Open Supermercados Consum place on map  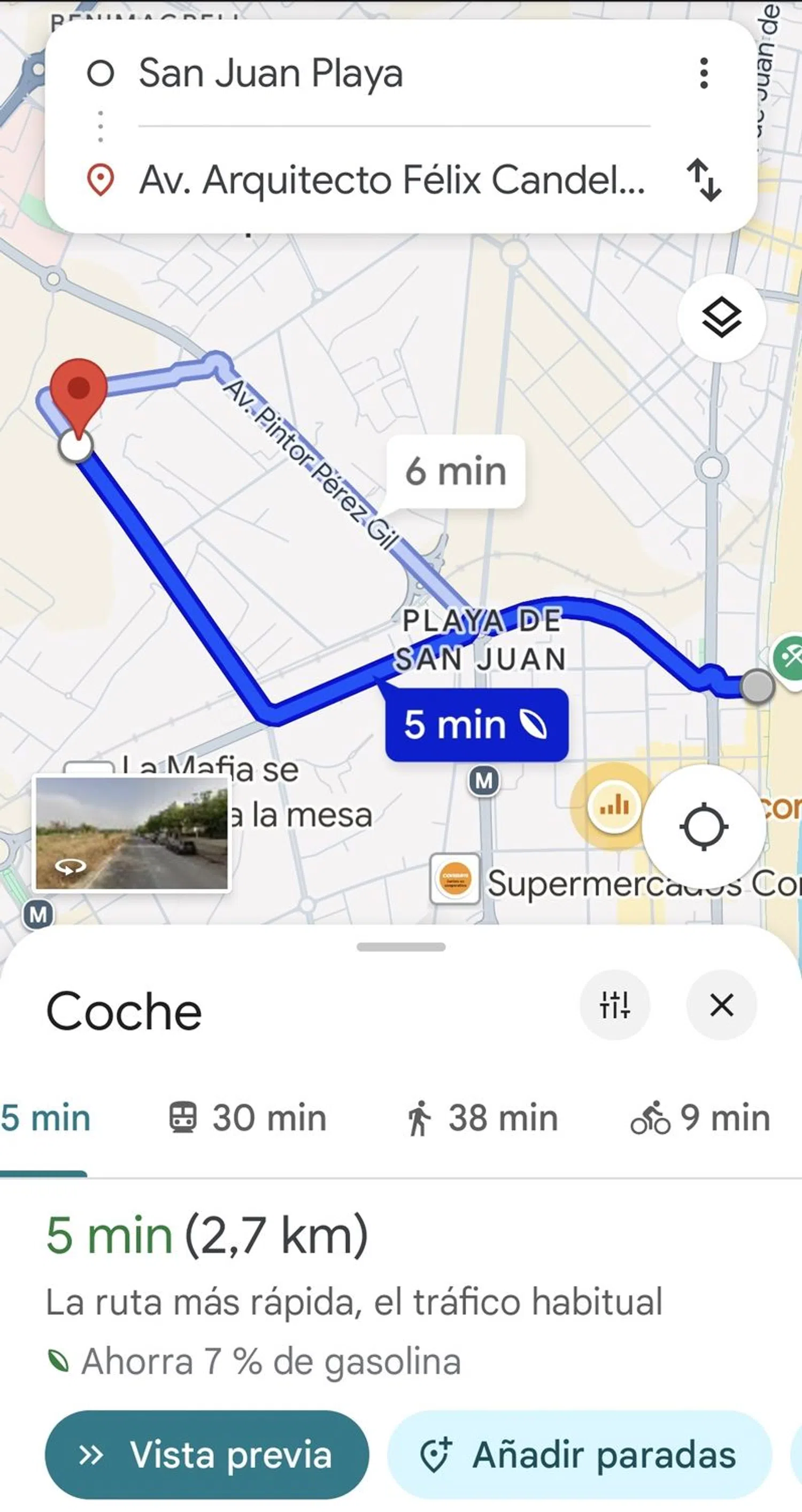coord(455,879)
